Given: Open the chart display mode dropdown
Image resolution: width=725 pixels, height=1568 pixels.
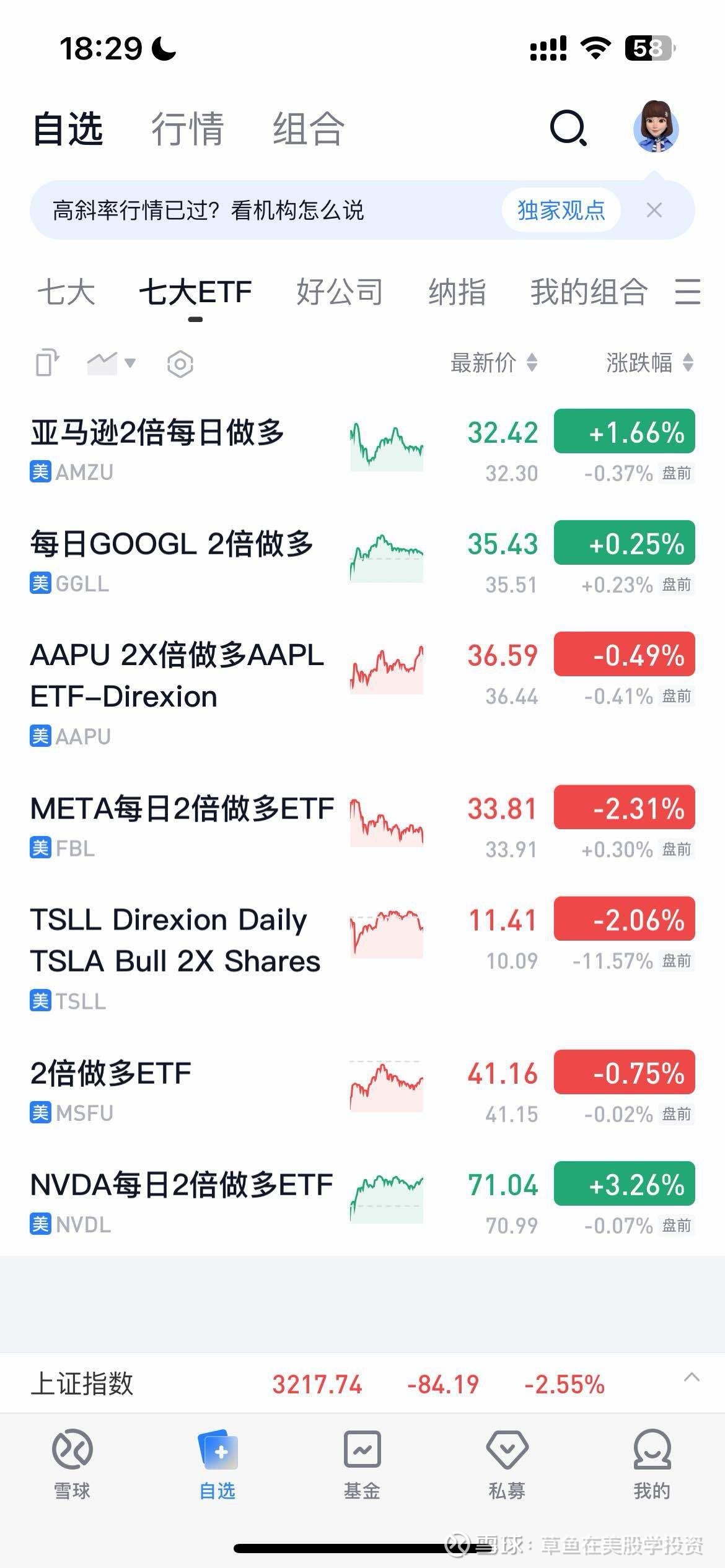Looking at the screenshot, I should pyautogui.click(x=112, y=364).
